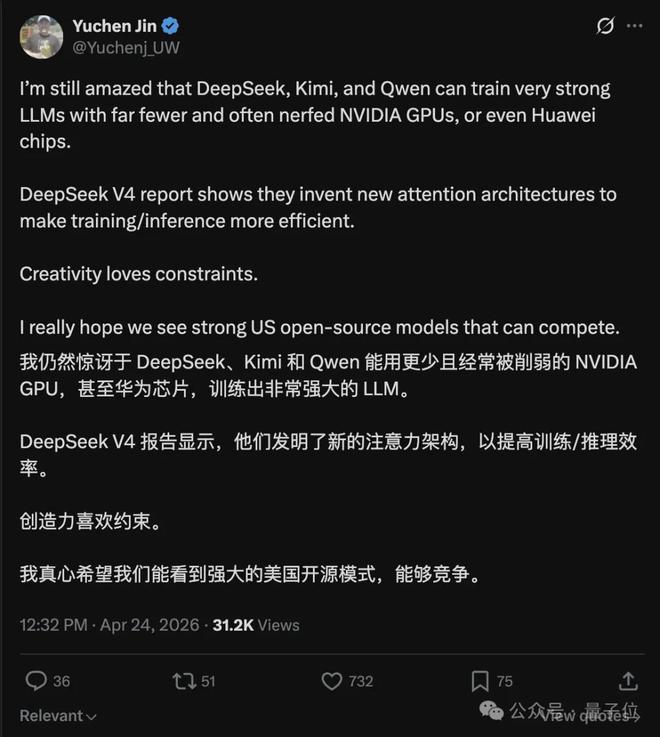Screen dimensions: 660x737
Task: Open Yuchen Jin's profile picture
Action: (40, 37)
